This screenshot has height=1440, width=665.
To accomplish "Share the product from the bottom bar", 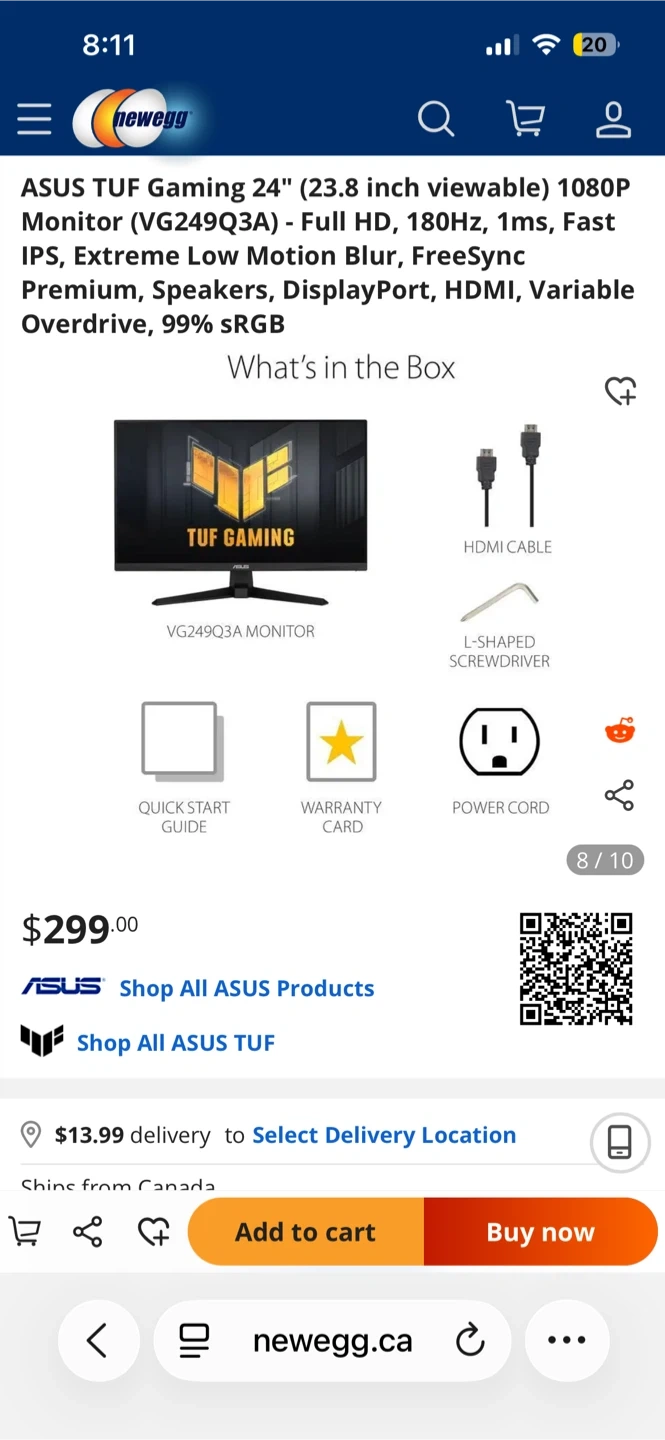I will pos(88,1232).
